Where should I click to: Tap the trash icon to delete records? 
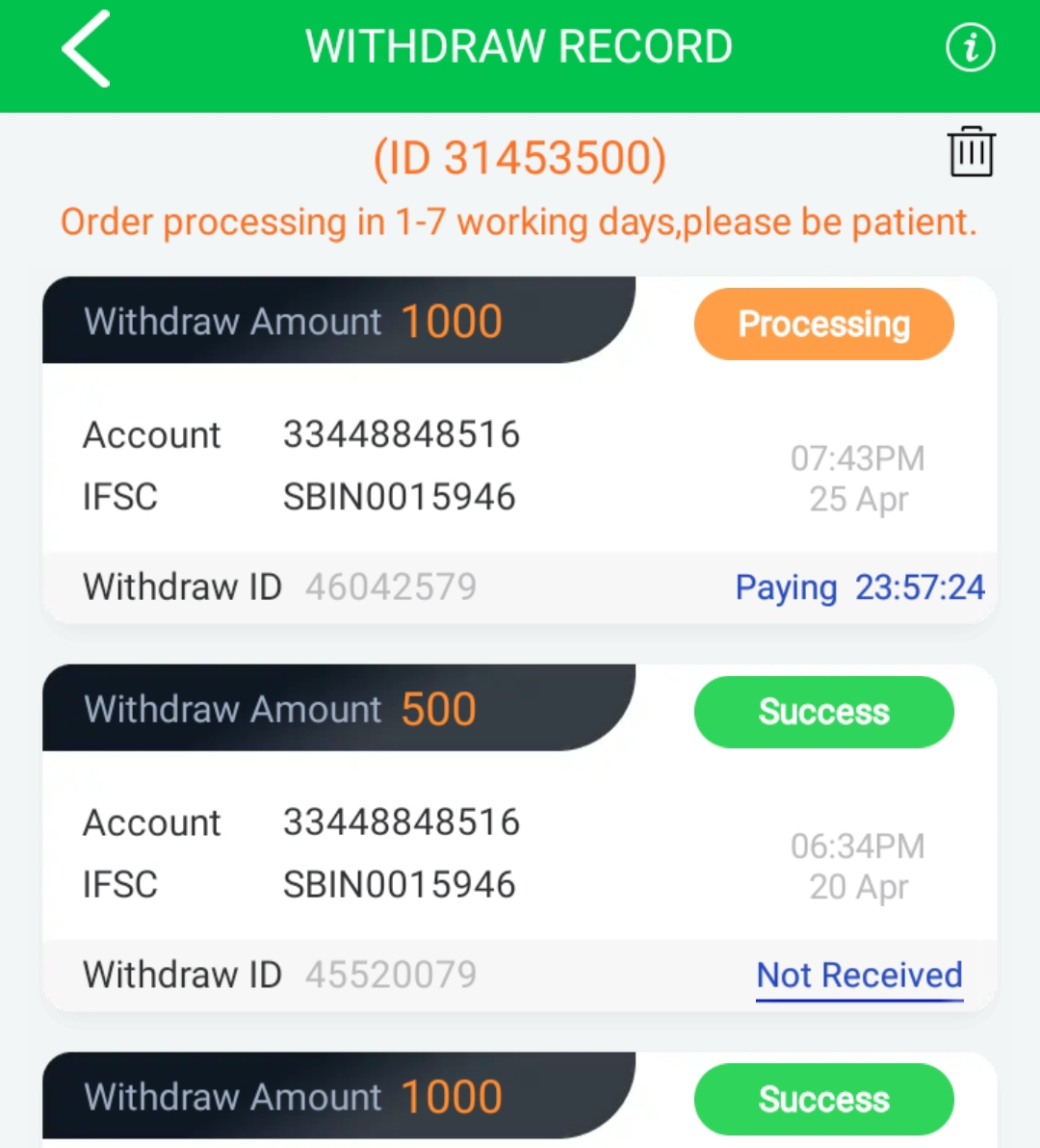click(971, 152)
